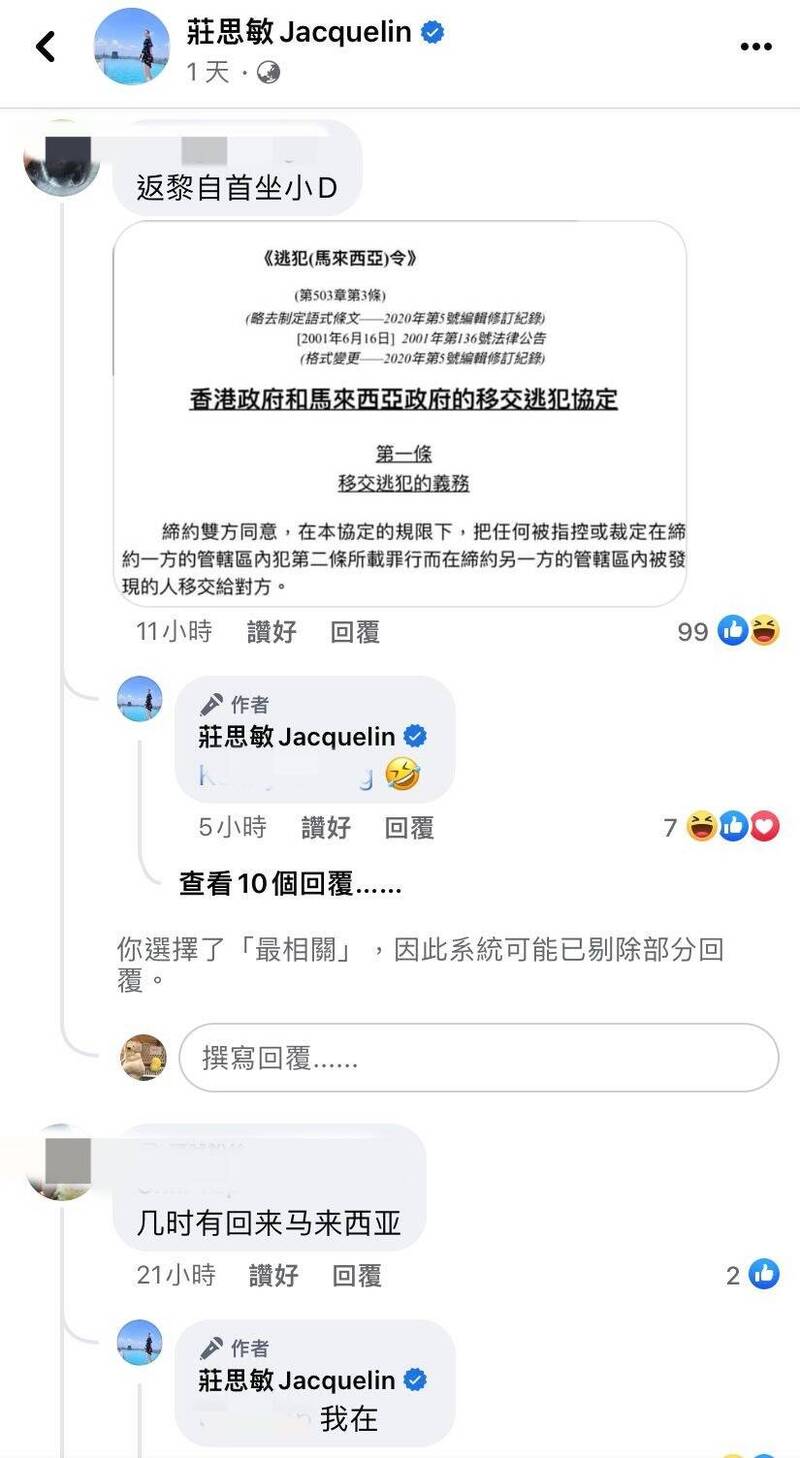Like the author's reply posted 5小時 ago

click(326, 827)
